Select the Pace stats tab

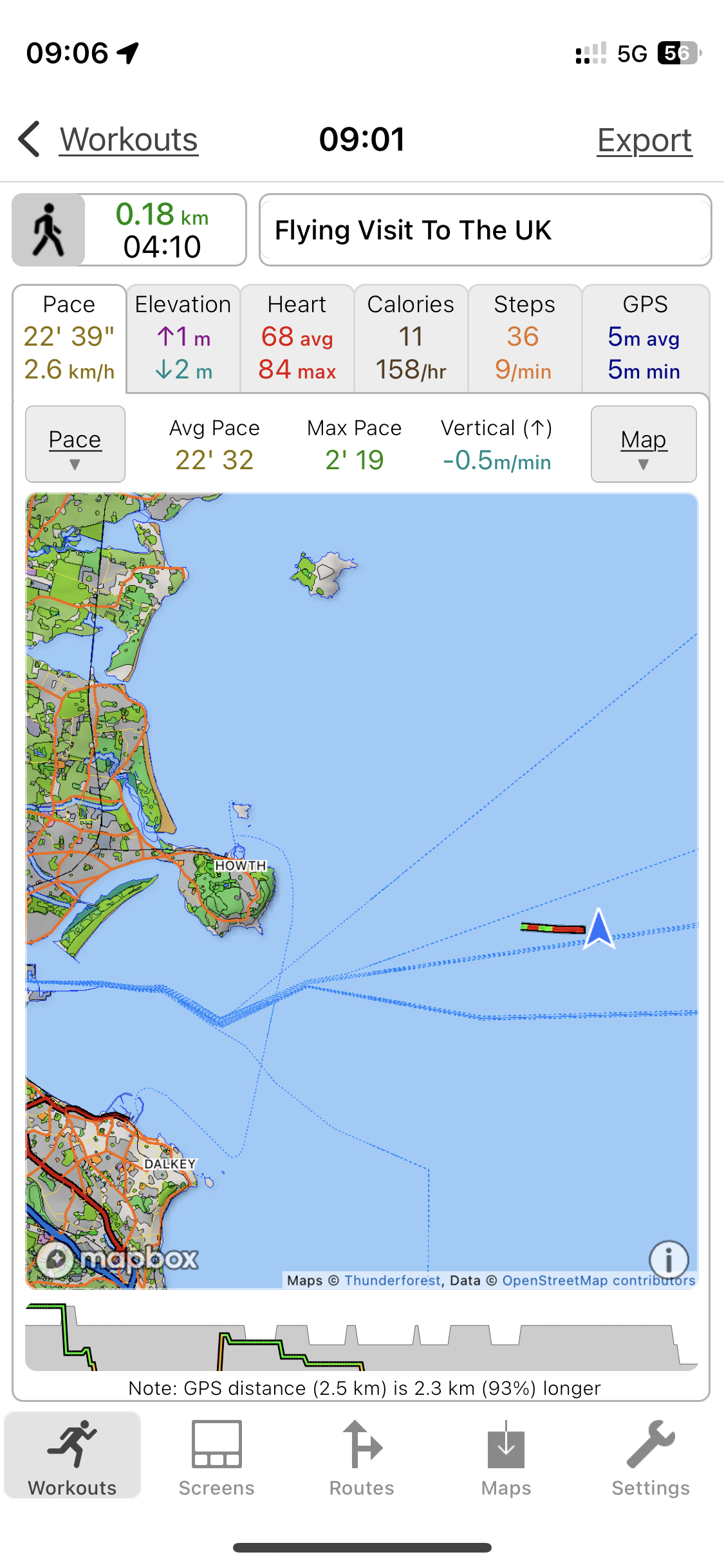(x=70, y=339)
